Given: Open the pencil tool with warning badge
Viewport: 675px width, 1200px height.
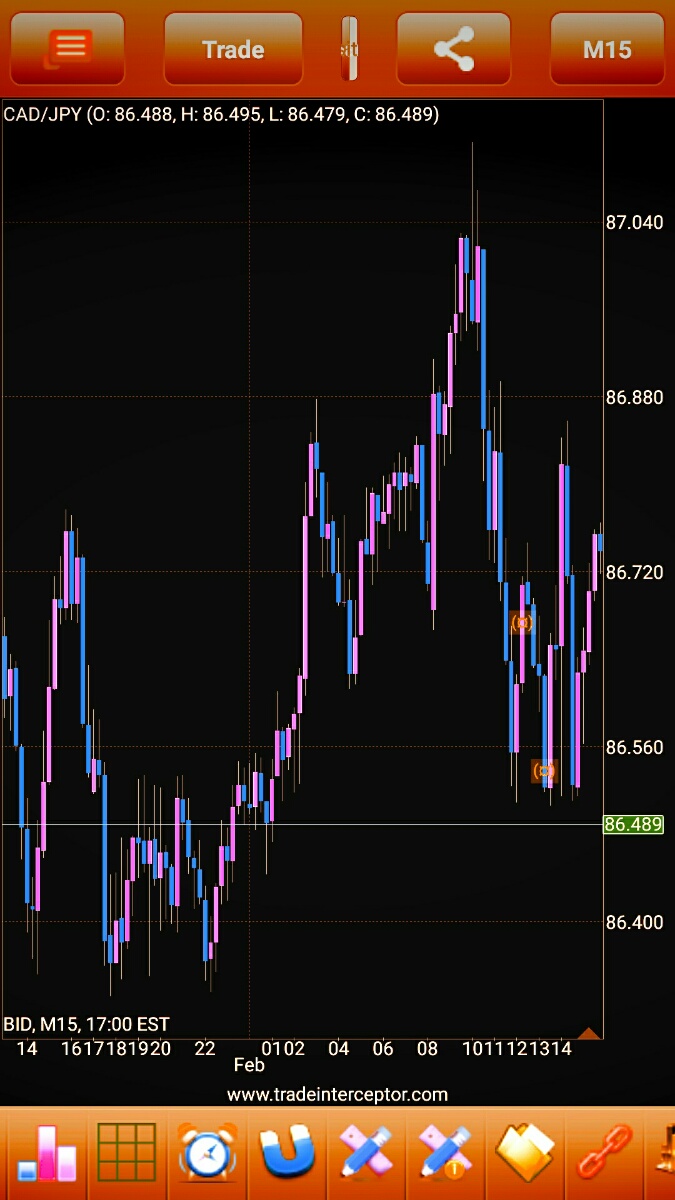Looking at the screenshot, I should [x=444, y=1153].
